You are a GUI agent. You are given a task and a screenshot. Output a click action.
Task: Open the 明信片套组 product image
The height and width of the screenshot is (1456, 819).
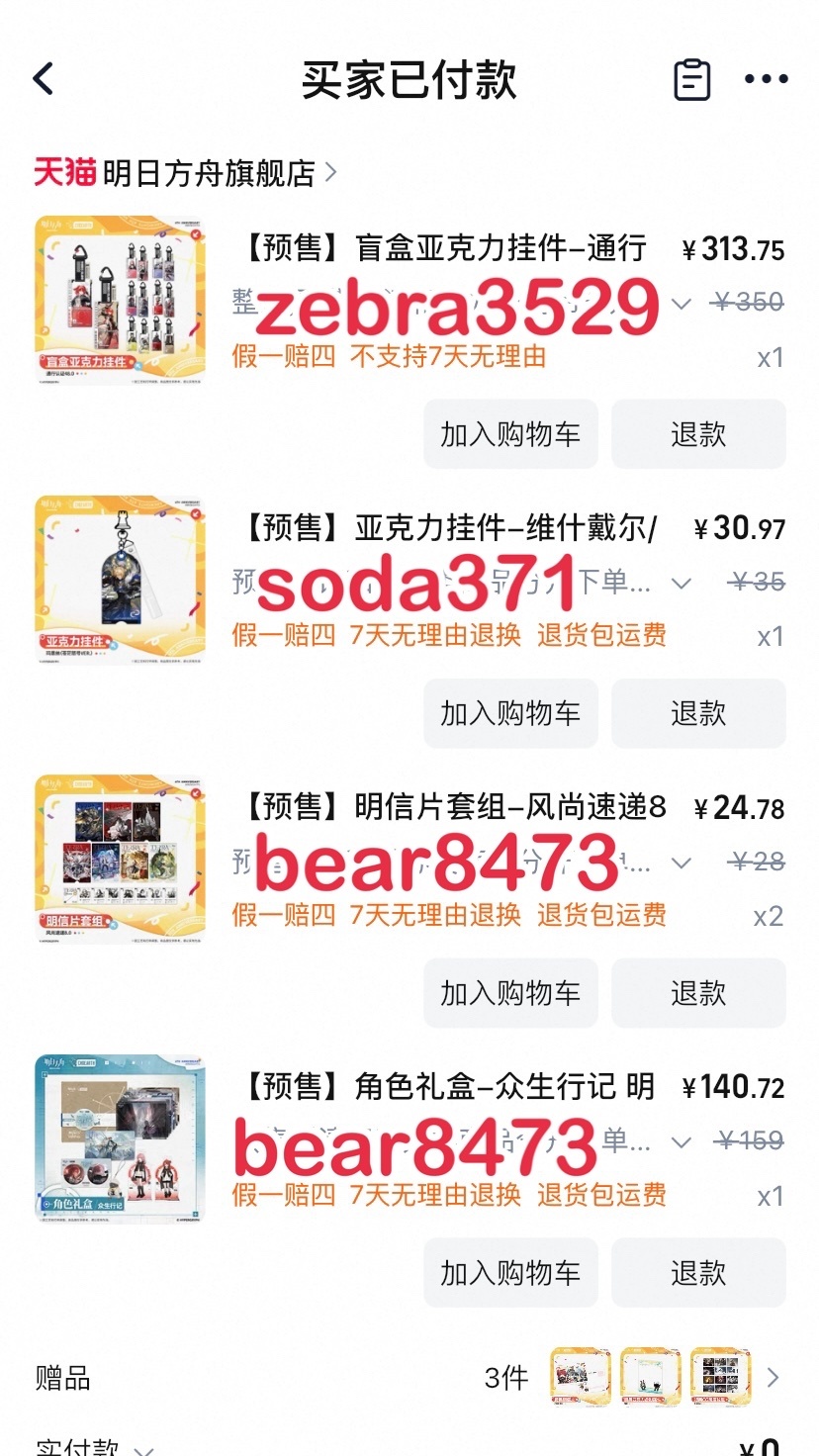[x=121, y=860]
